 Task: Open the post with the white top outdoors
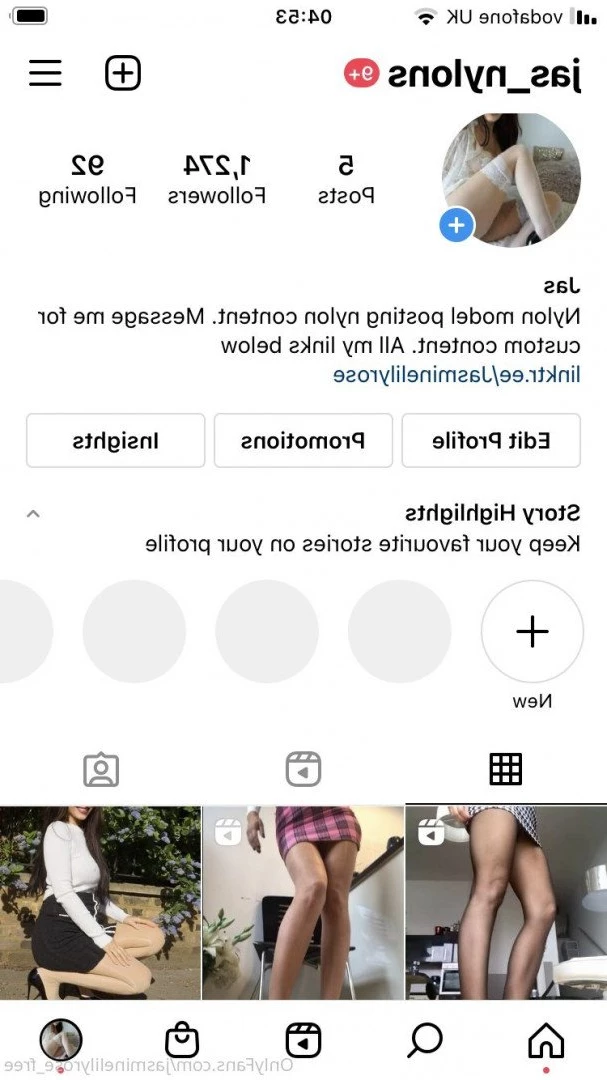point(100,902)
